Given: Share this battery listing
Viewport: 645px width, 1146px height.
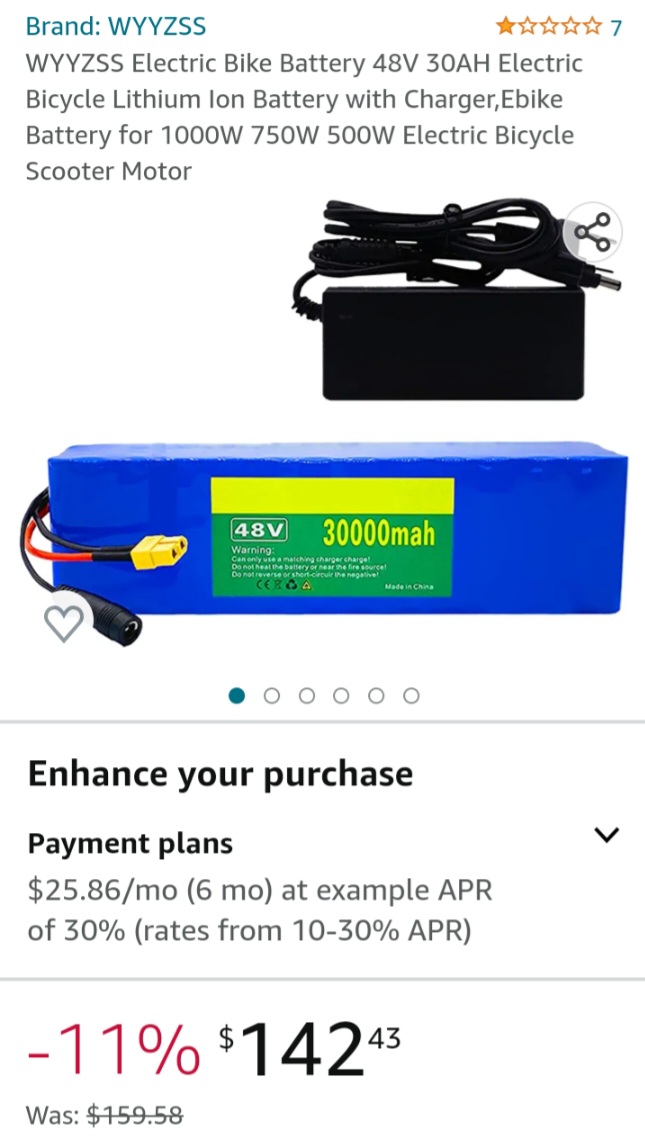Looking at the screenshot, I should 593,233.
